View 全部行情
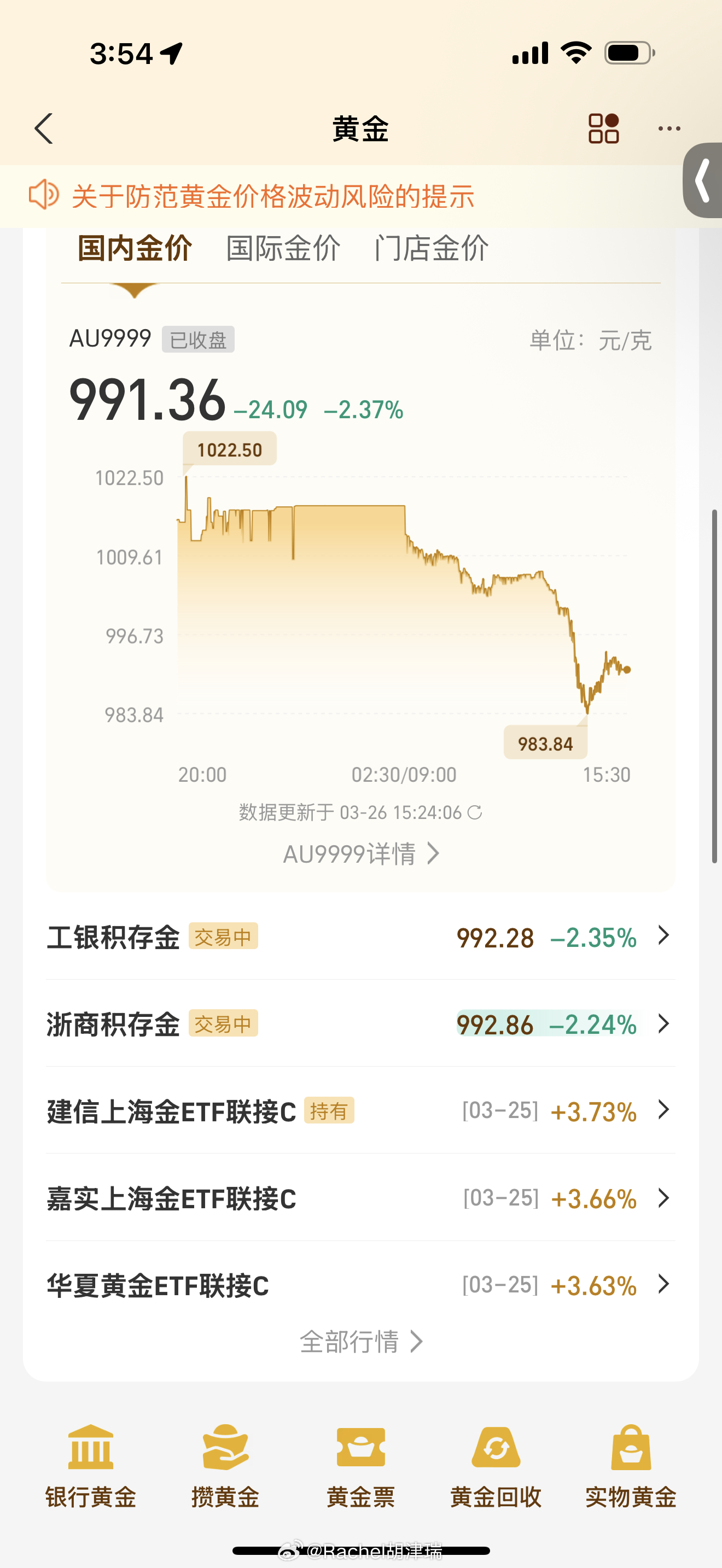The image size is (722, 1568). tap(361, 1341)
